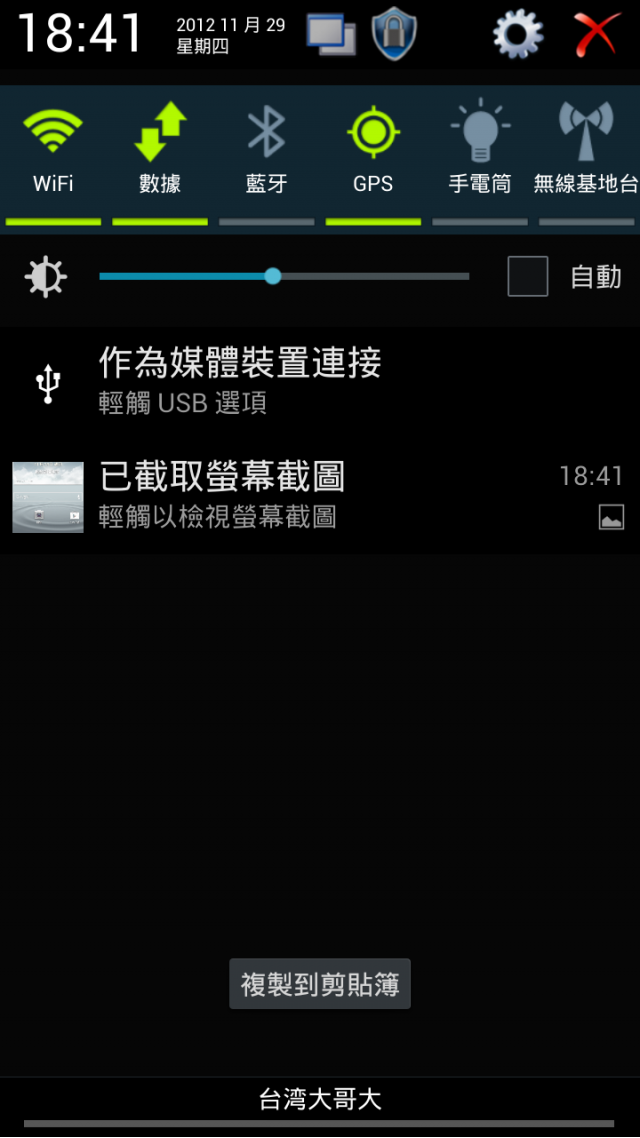This screenshot has height=1138, width=640.
Task: Enable Bluetooth (藍牙)
Action: tap(266, 152)
